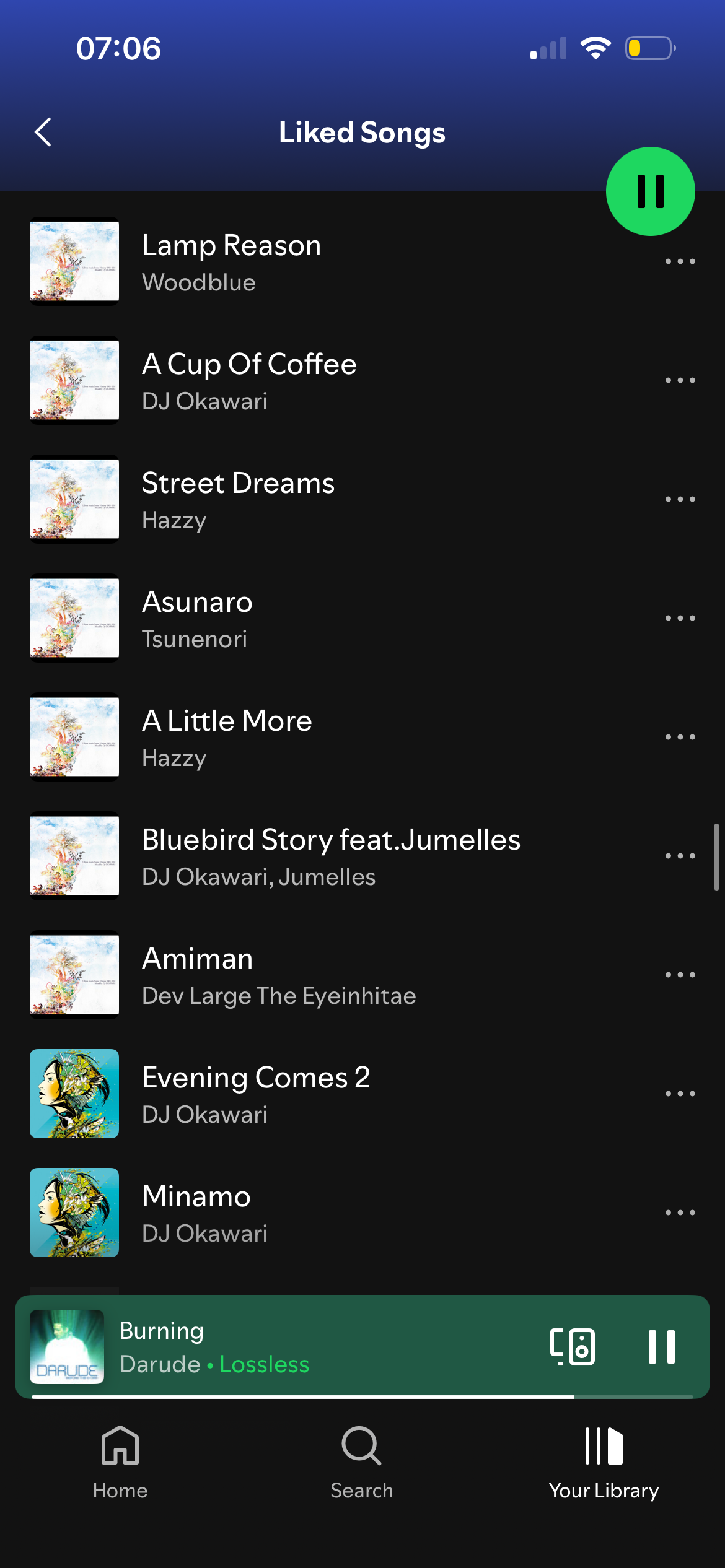Play Asunaro by Tsunenori
Viewport: 725px width, 1568px height.
click(x=197, y=618)
